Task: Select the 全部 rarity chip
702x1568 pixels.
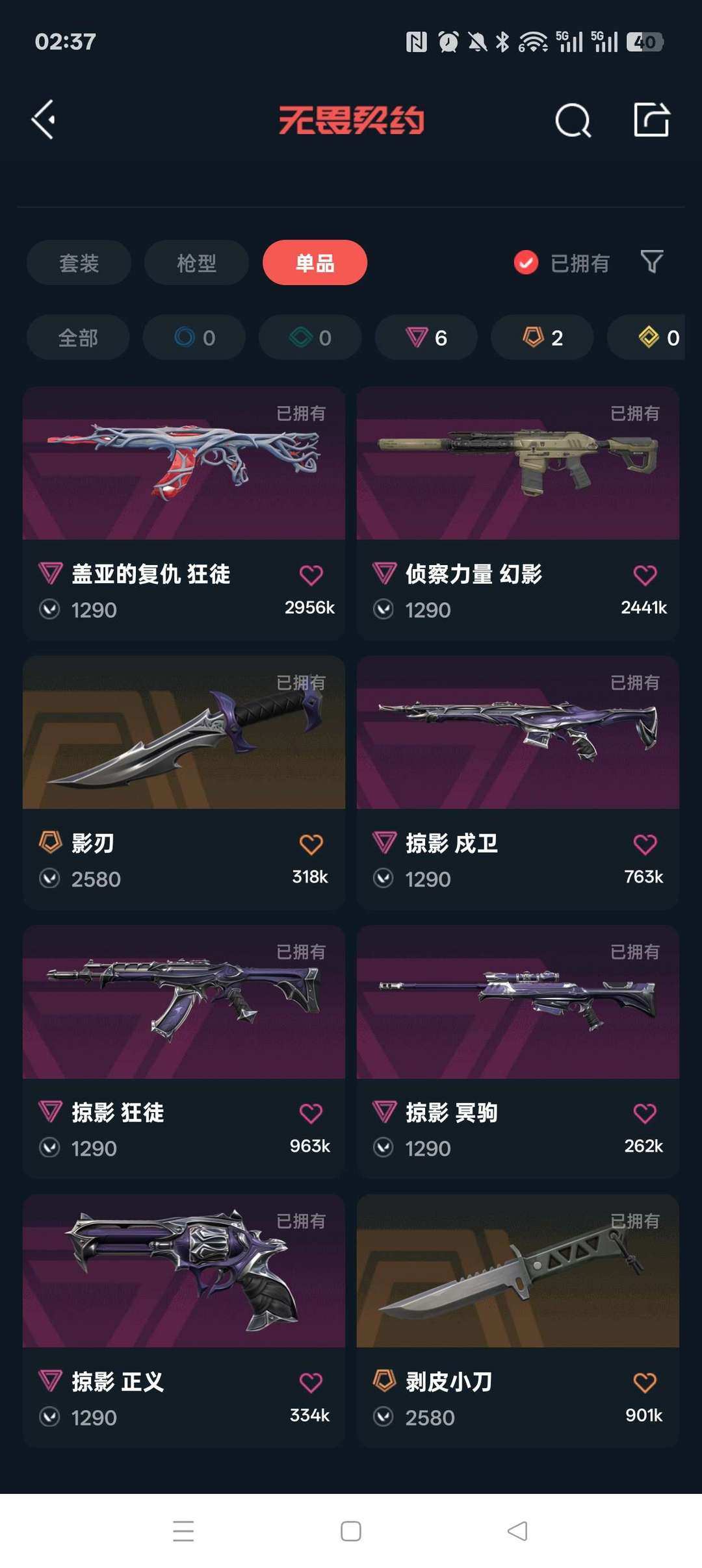Action: [x=78, y=337]
